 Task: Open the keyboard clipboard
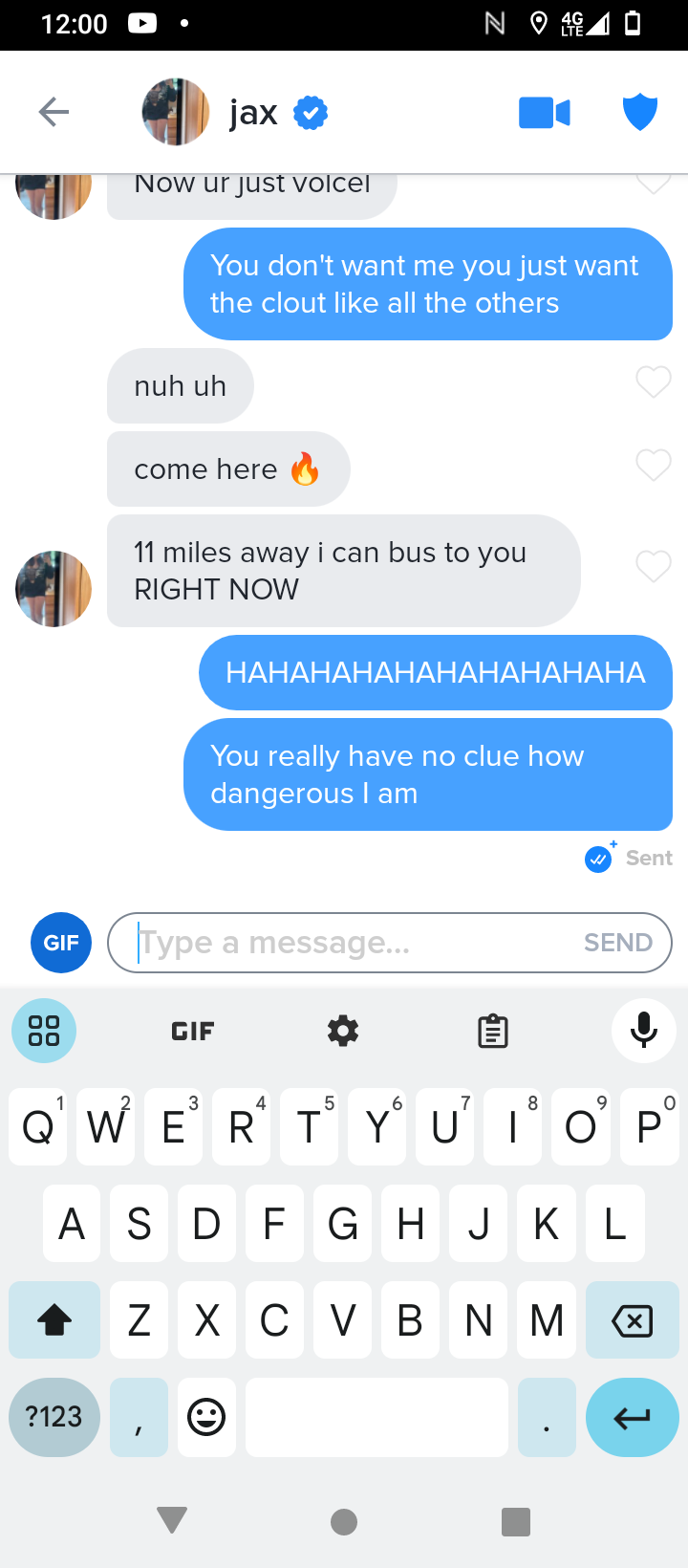(493, 1031)
